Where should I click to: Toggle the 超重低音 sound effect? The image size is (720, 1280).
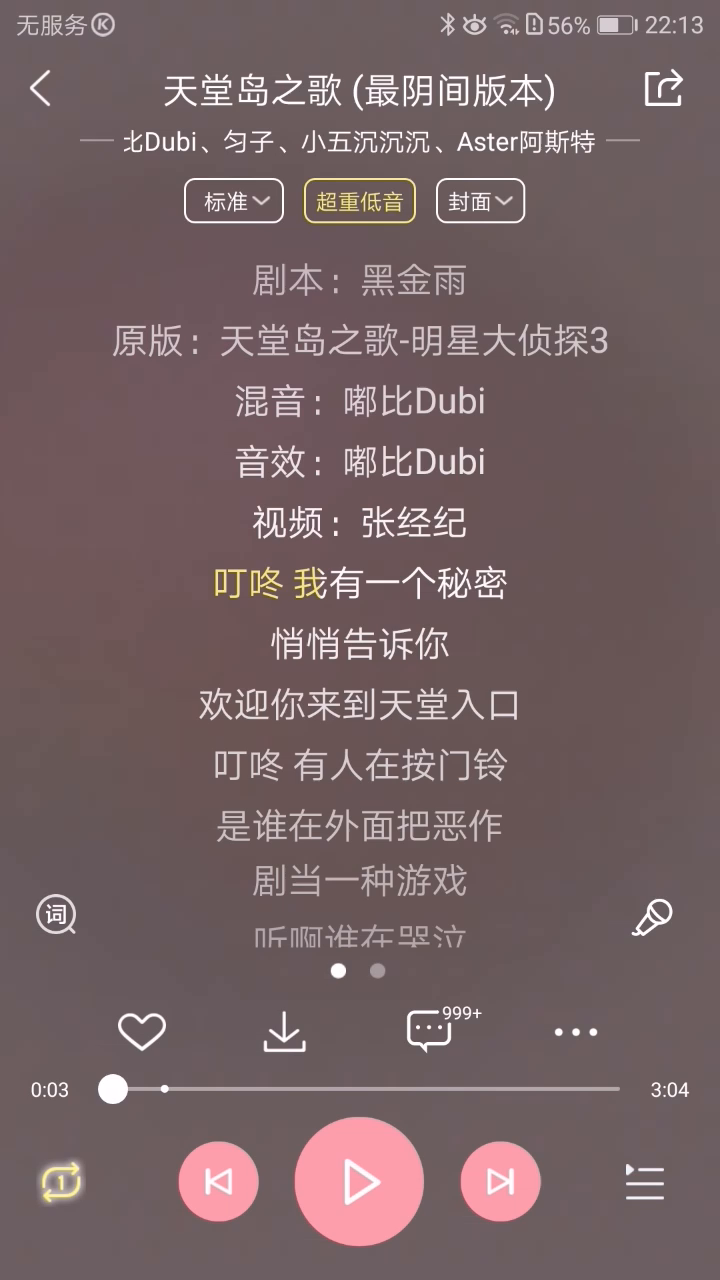(x=360, y=201)
